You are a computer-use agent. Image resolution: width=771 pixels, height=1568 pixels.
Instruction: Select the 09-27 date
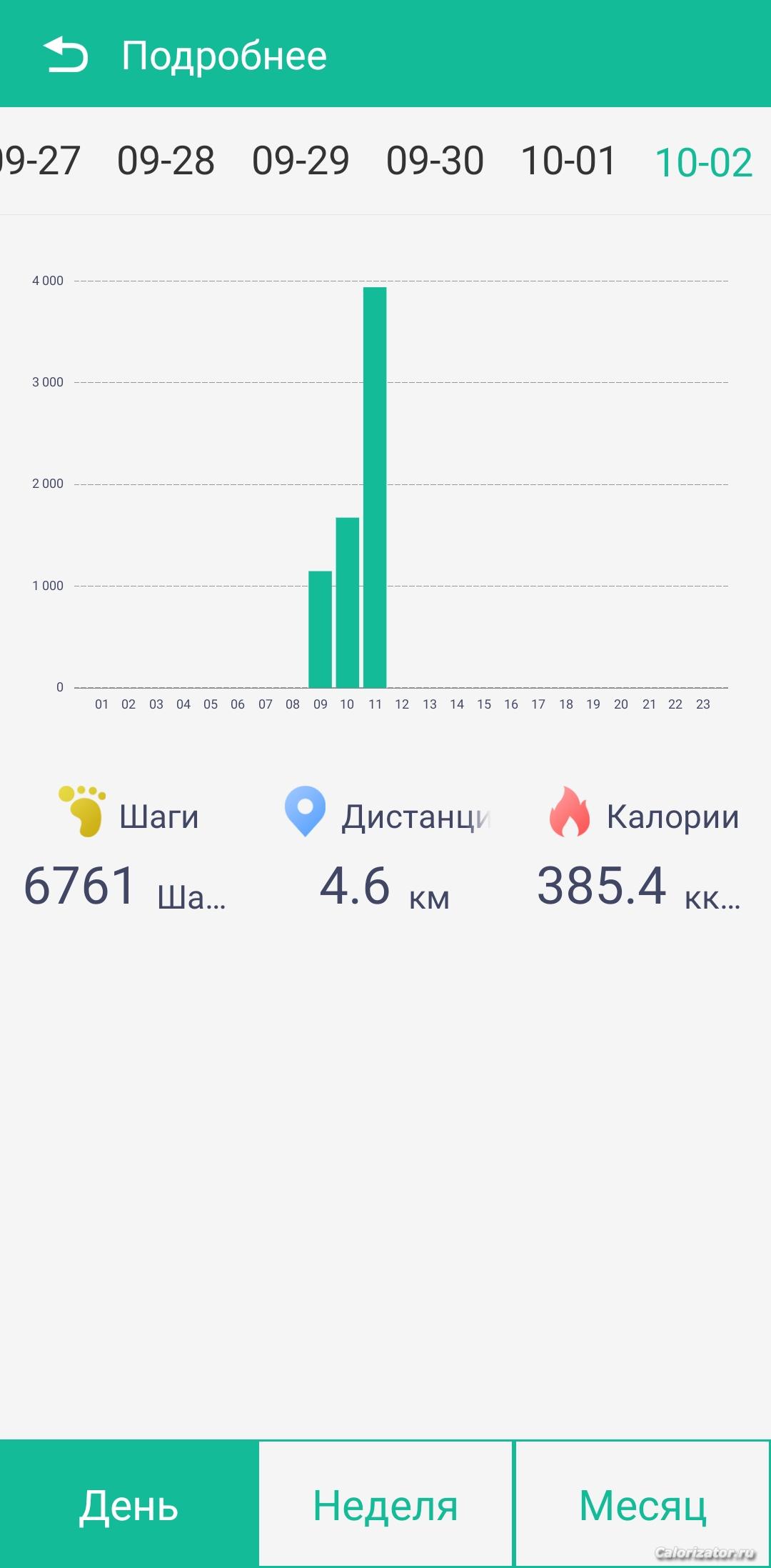click(x=39, y=161)
